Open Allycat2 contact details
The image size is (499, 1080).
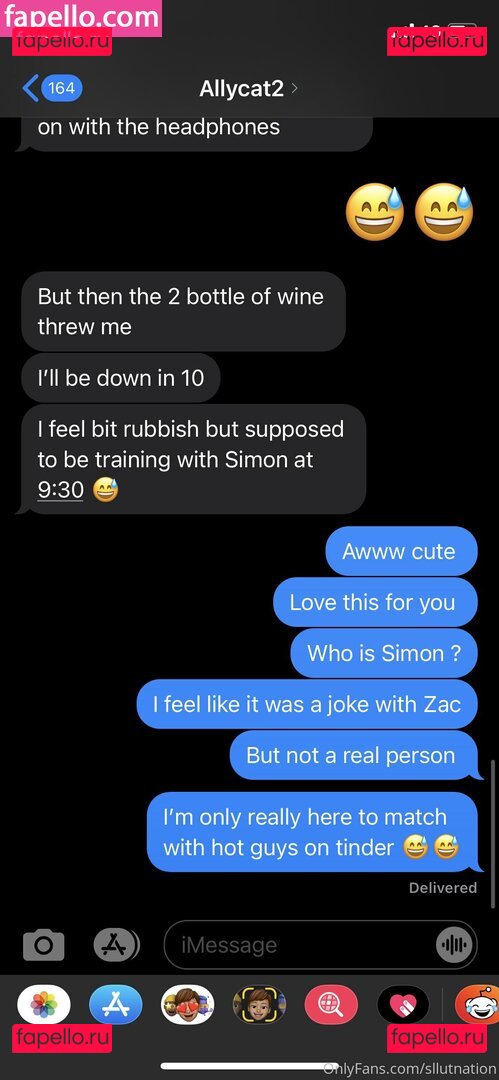(248, 89)
